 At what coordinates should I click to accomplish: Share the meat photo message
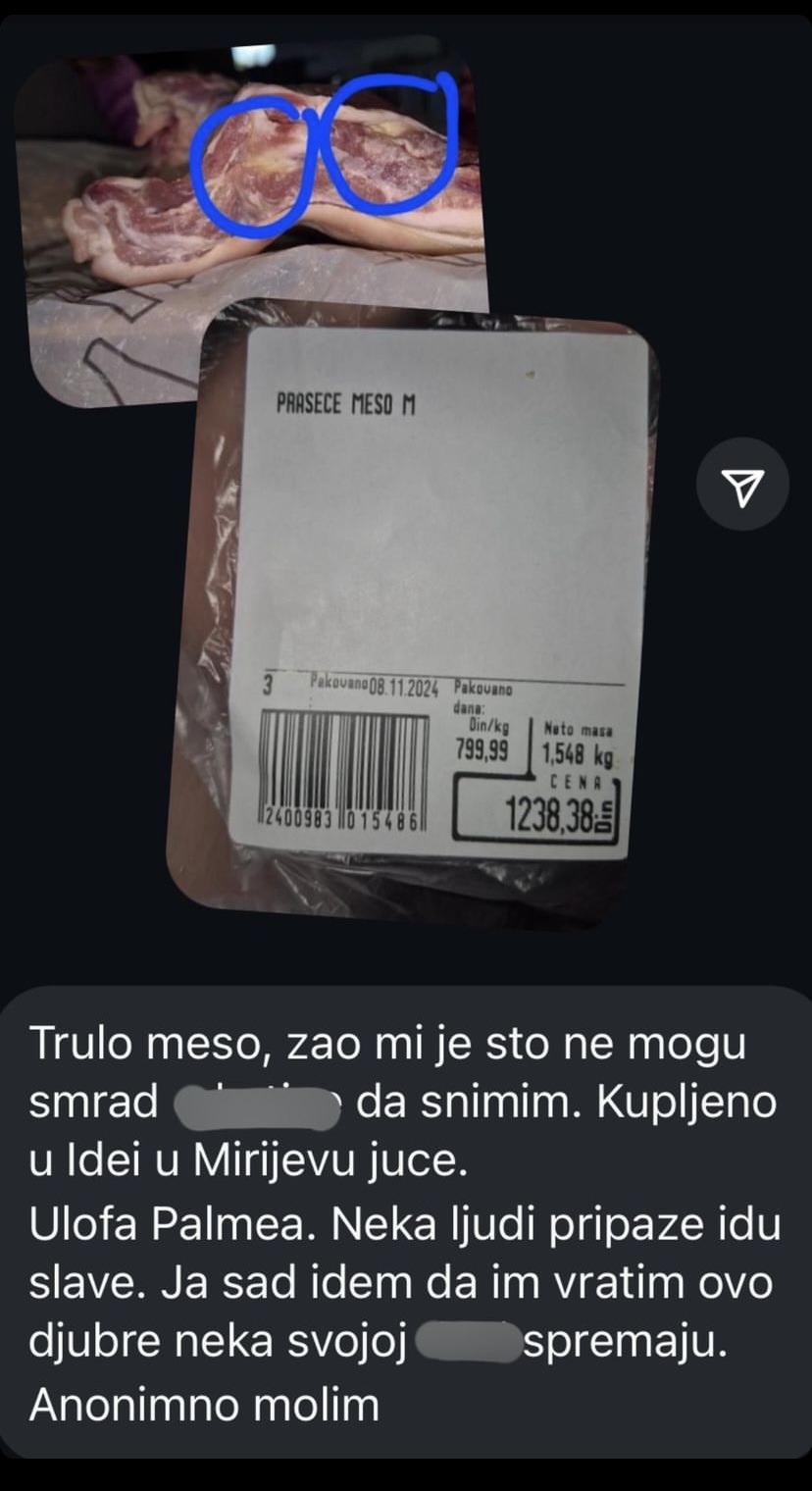tap(742, 484)
